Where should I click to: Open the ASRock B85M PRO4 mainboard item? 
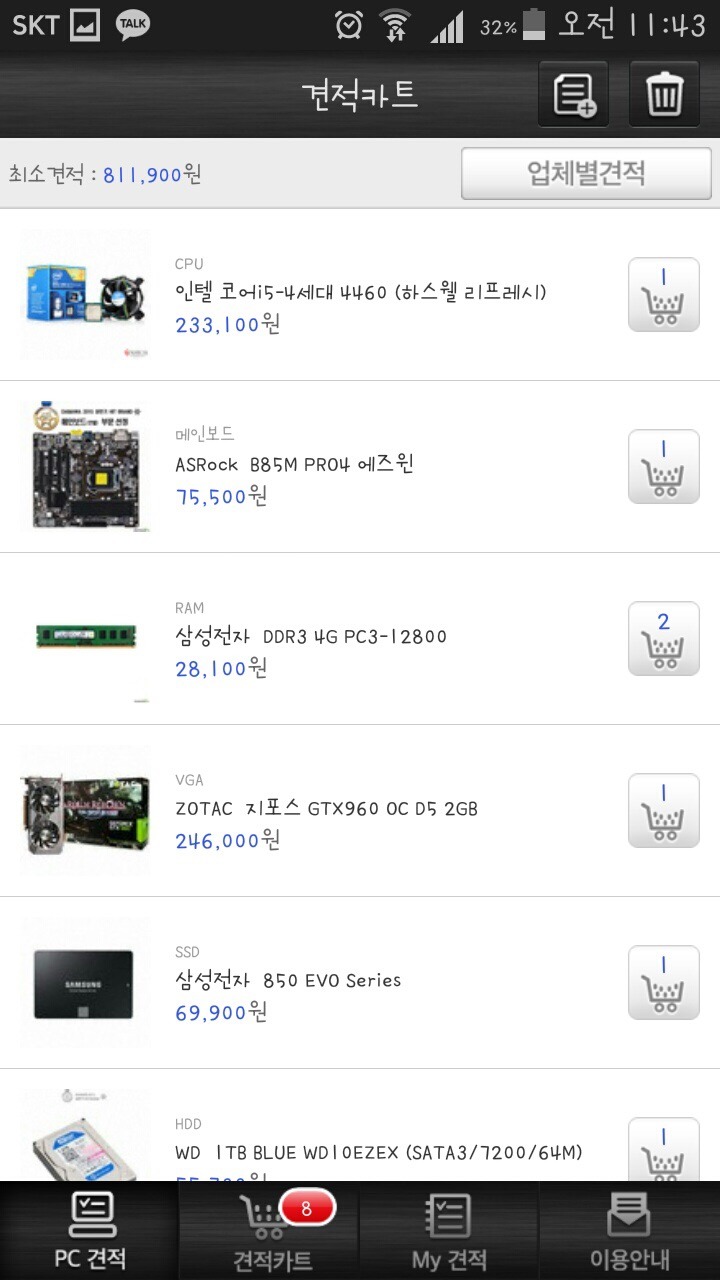[x=293, y=465]
